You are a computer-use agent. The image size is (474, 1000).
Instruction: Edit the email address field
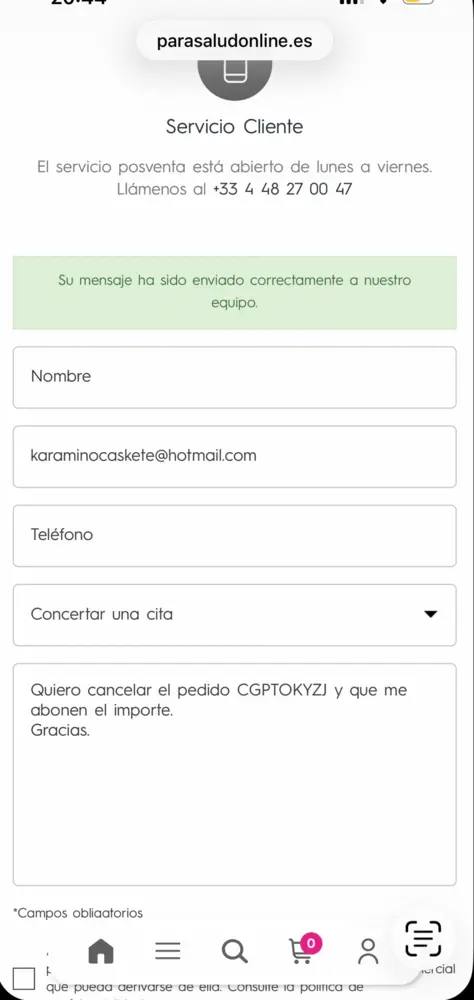tap(234, 456)
